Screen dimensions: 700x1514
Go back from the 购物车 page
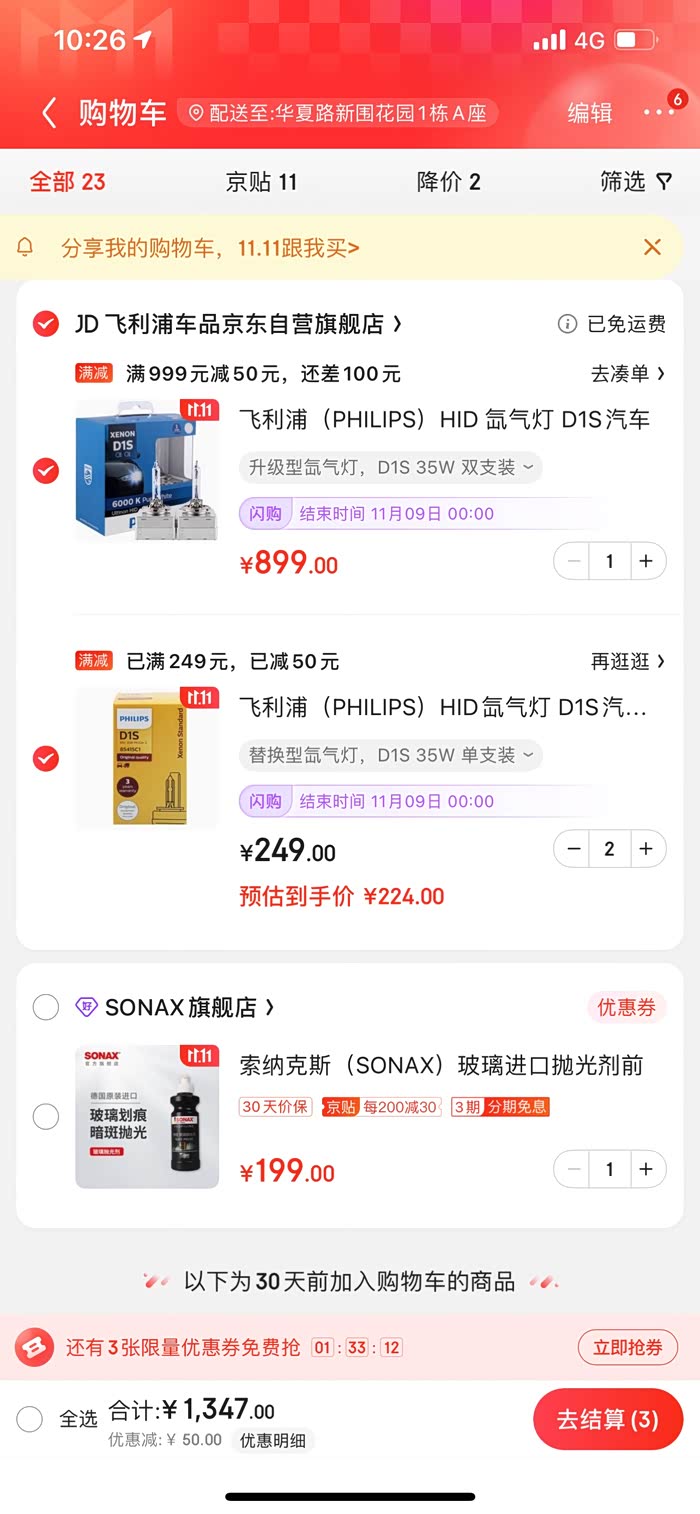[x=49, y=113]
